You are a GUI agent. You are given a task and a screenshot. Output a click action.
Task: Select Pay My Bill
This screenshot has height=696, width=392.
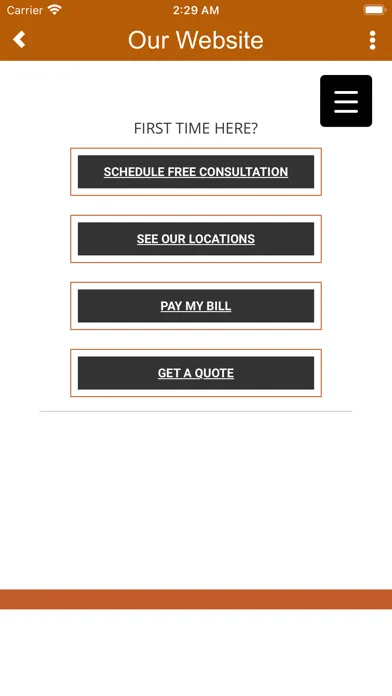pyautogui.click(x=196, y=306)
